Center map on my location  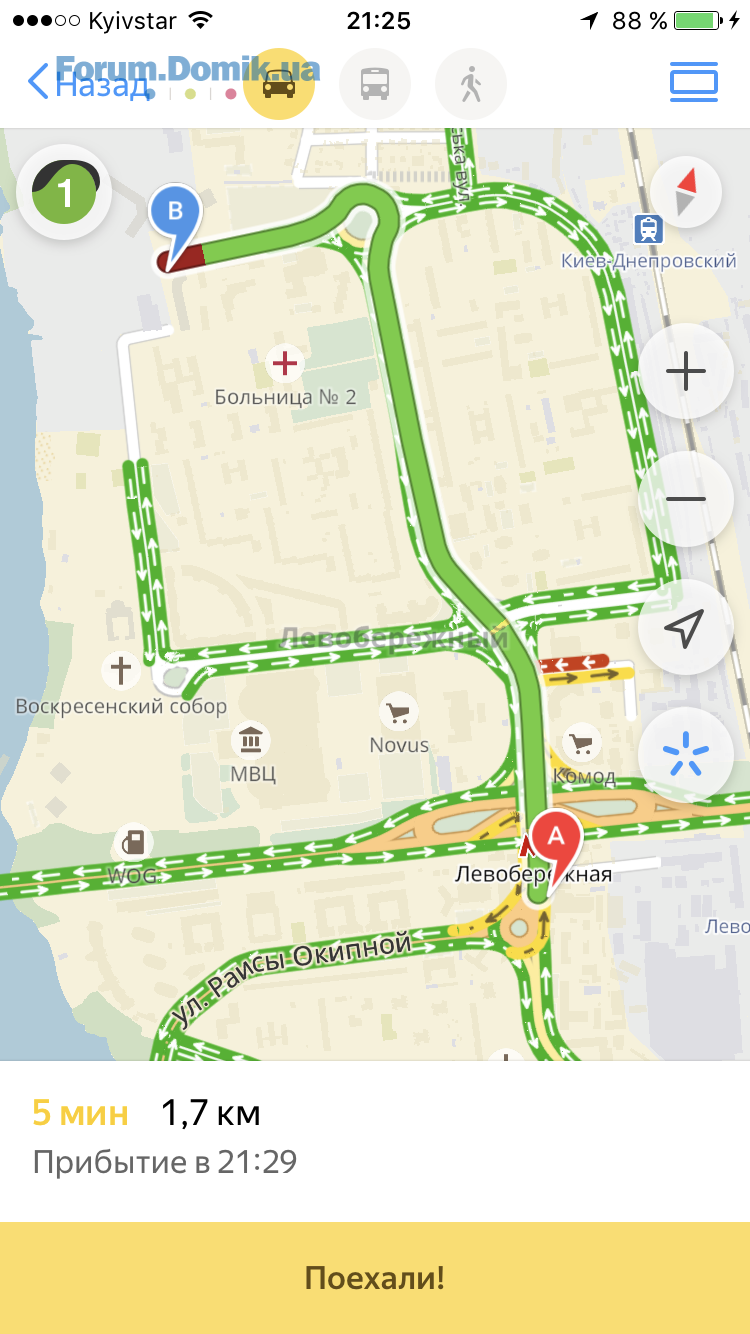point(686,628)
